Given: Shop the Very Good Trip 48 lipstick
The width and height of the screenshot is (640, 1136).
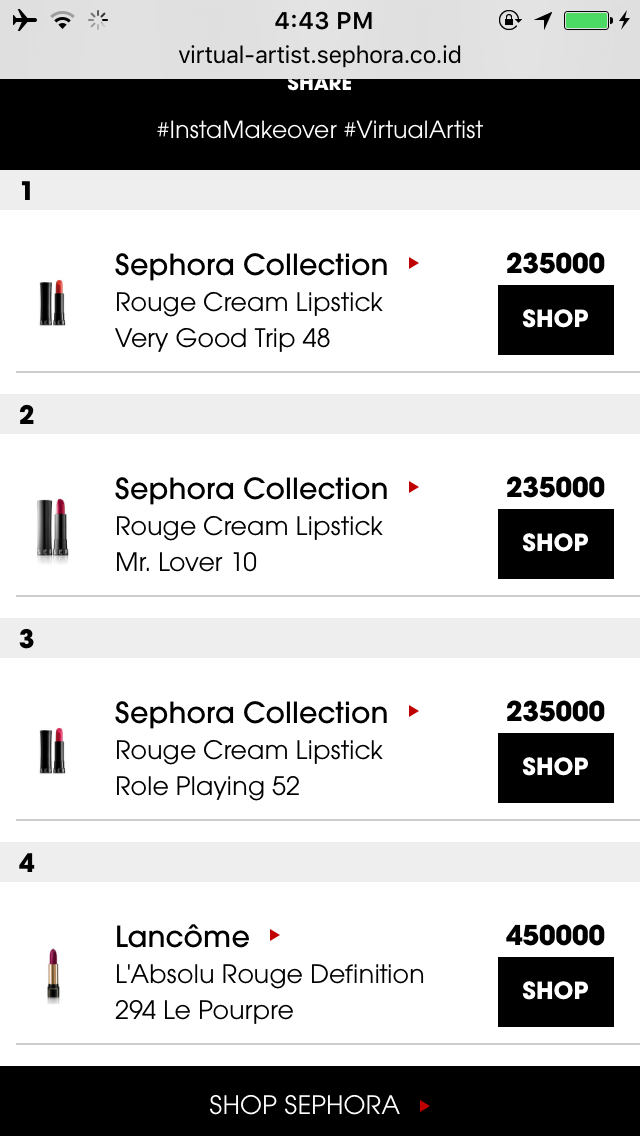Looking at the screenshot, I should point(555,320).
